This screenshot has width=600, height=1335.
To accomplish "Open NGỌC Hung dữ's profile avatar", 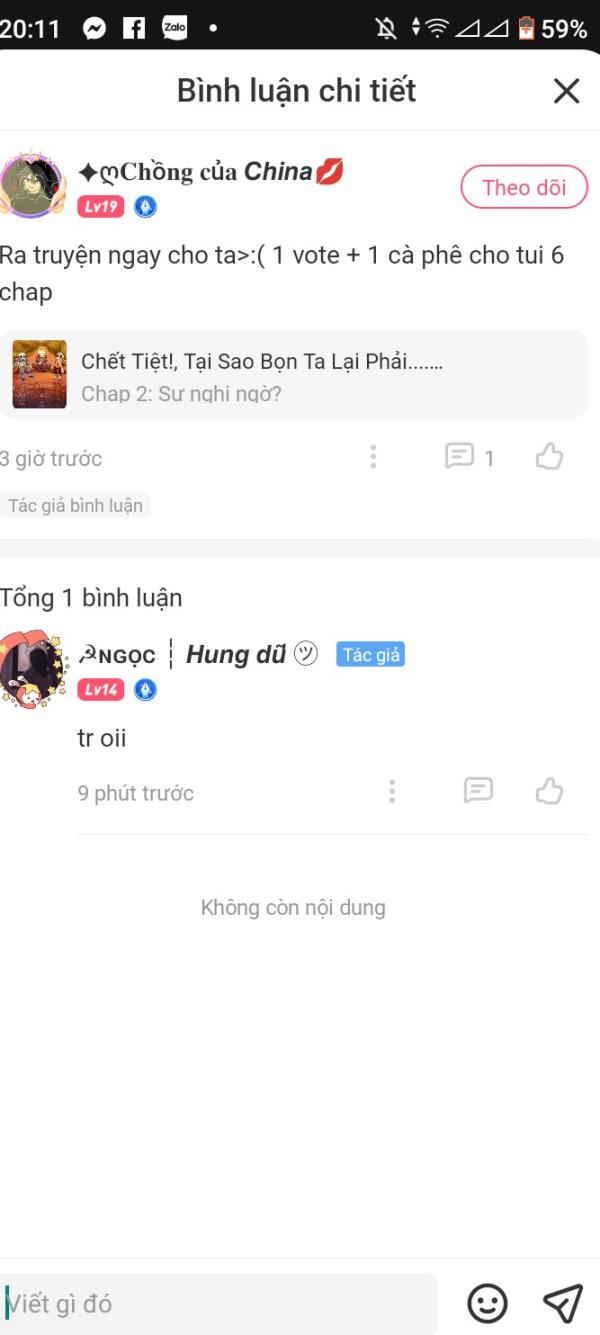I will tap(32, 670).
